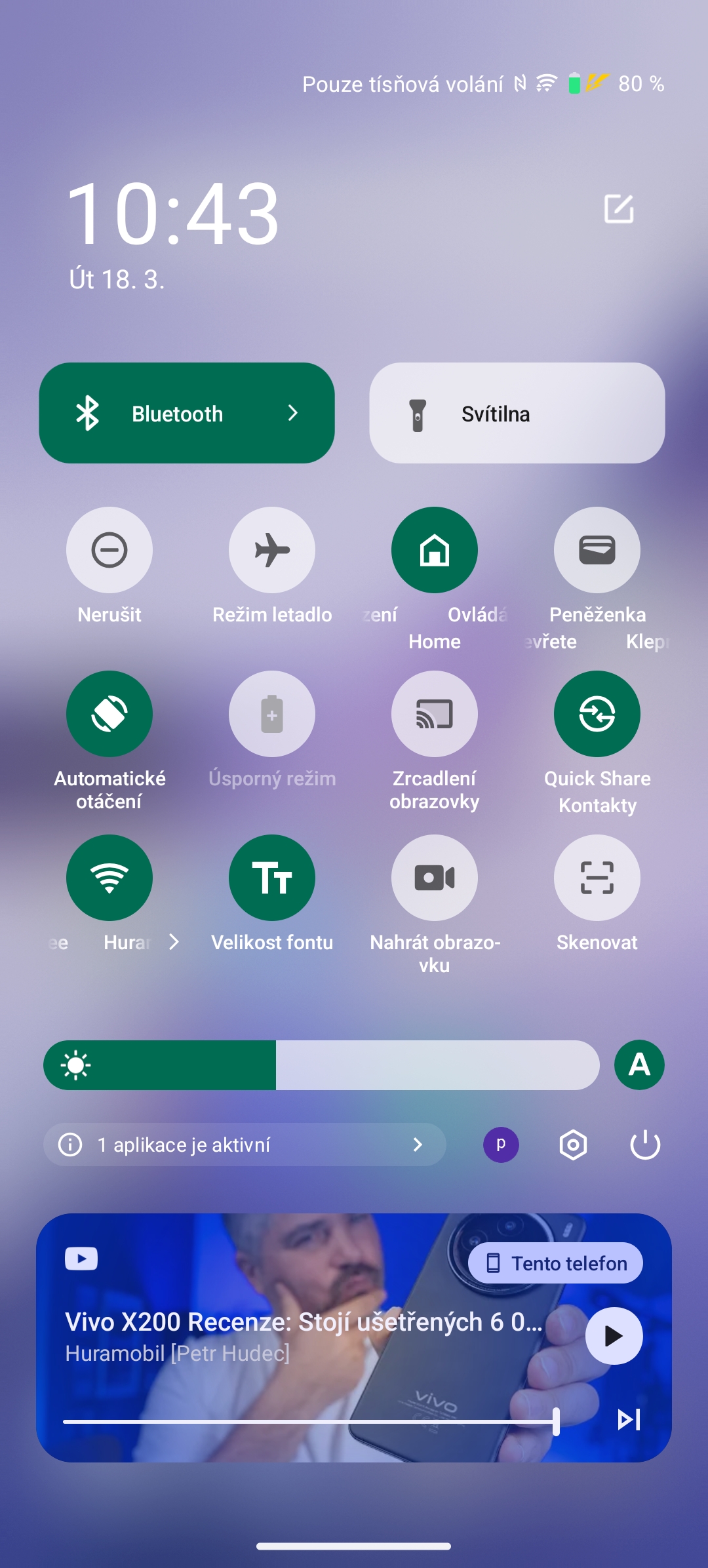Turn off the Wi-Fi tile

pos(109,878)
